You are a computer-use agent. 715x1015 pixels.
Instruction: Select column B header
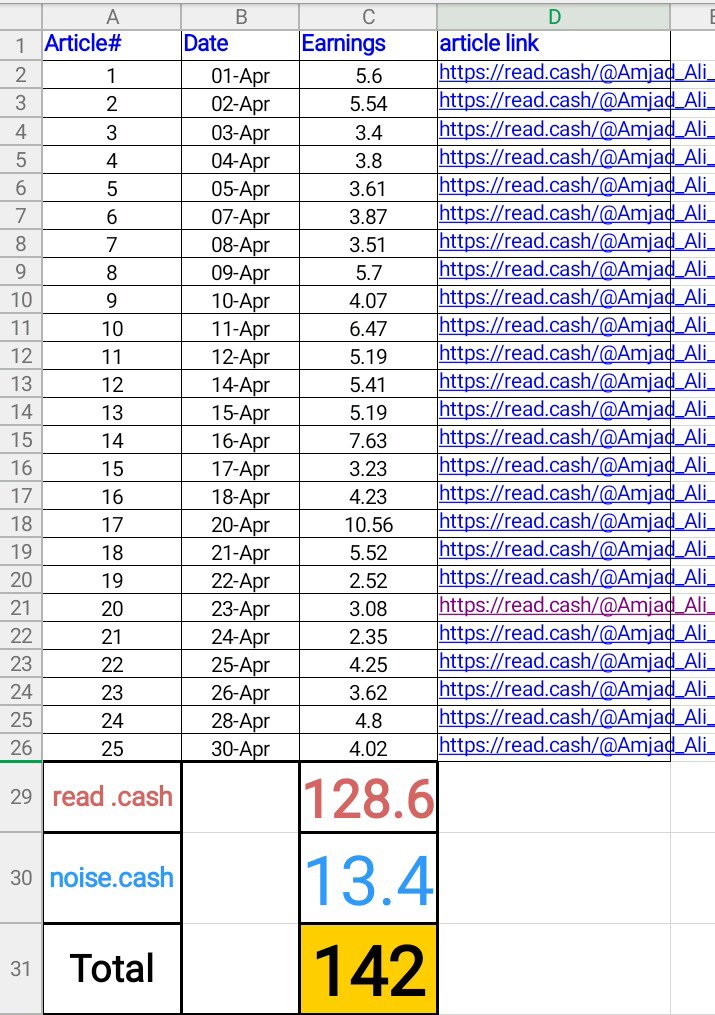pos(241,17)
